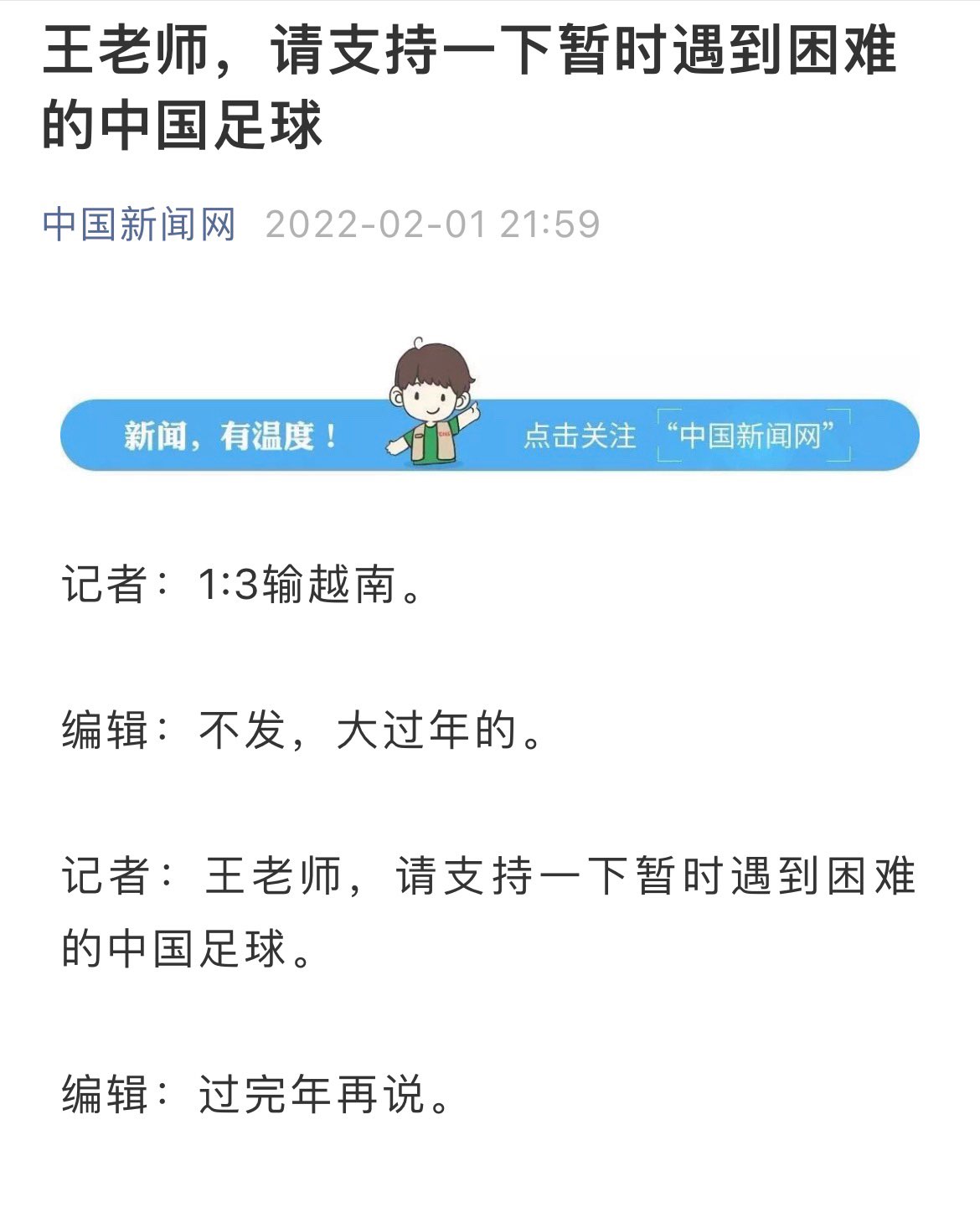Screen dimensions: 980x1228
Task: Tap the 点击关注 中国新闻网 banner
Action: tap(685, 436)
